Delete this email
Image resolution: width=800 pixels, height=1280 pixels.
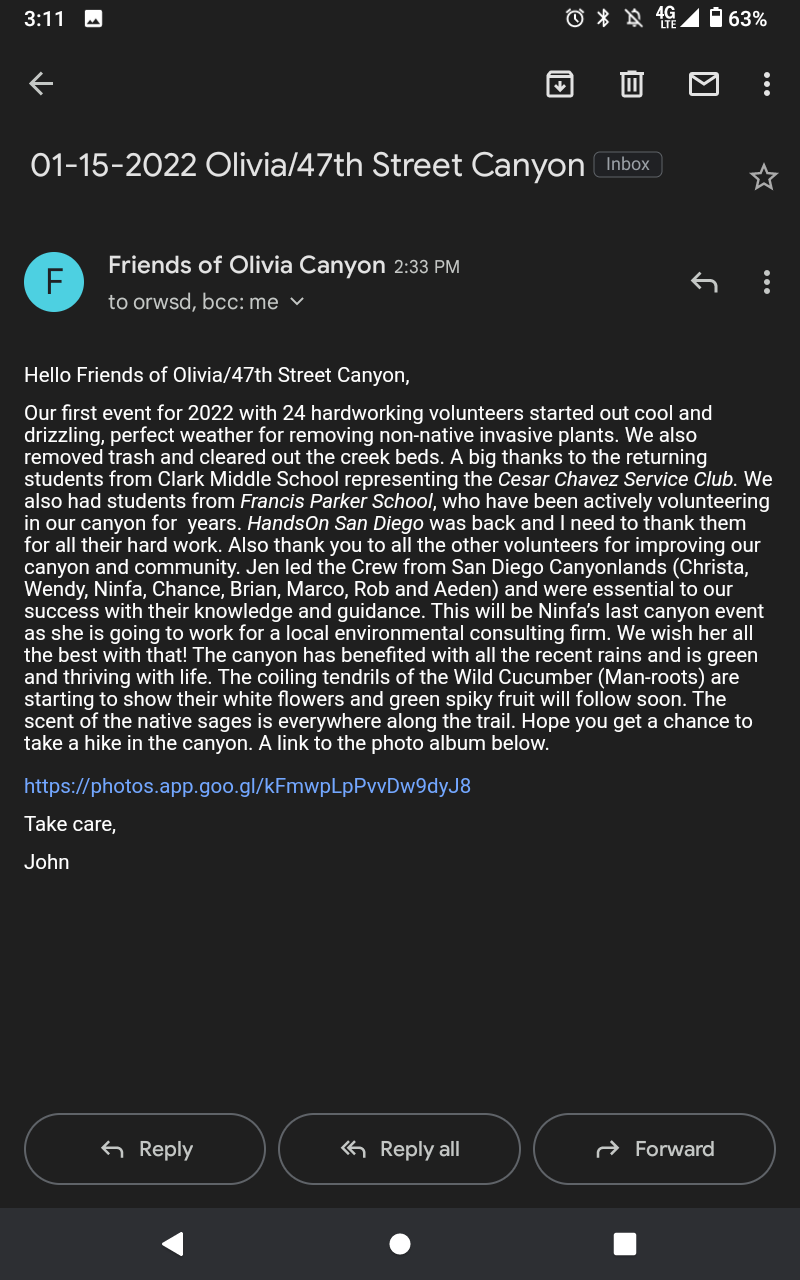pyautogui.click(x=632, y=84)
